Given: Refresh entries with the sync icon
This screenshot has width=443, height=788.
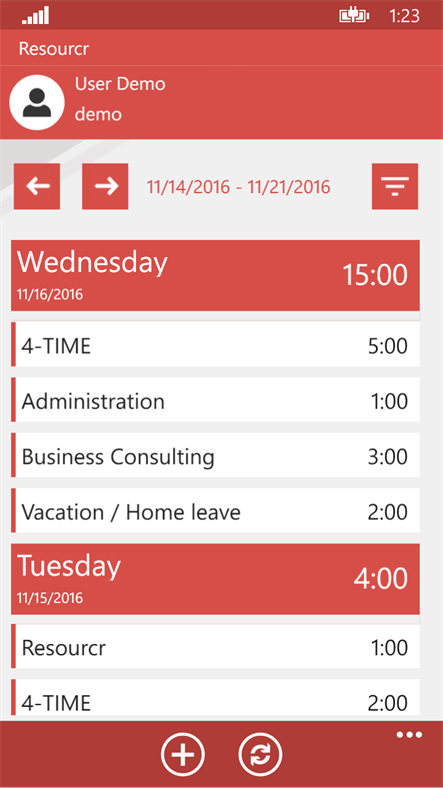Looking at the screenshot, I should tap(260, 754).
